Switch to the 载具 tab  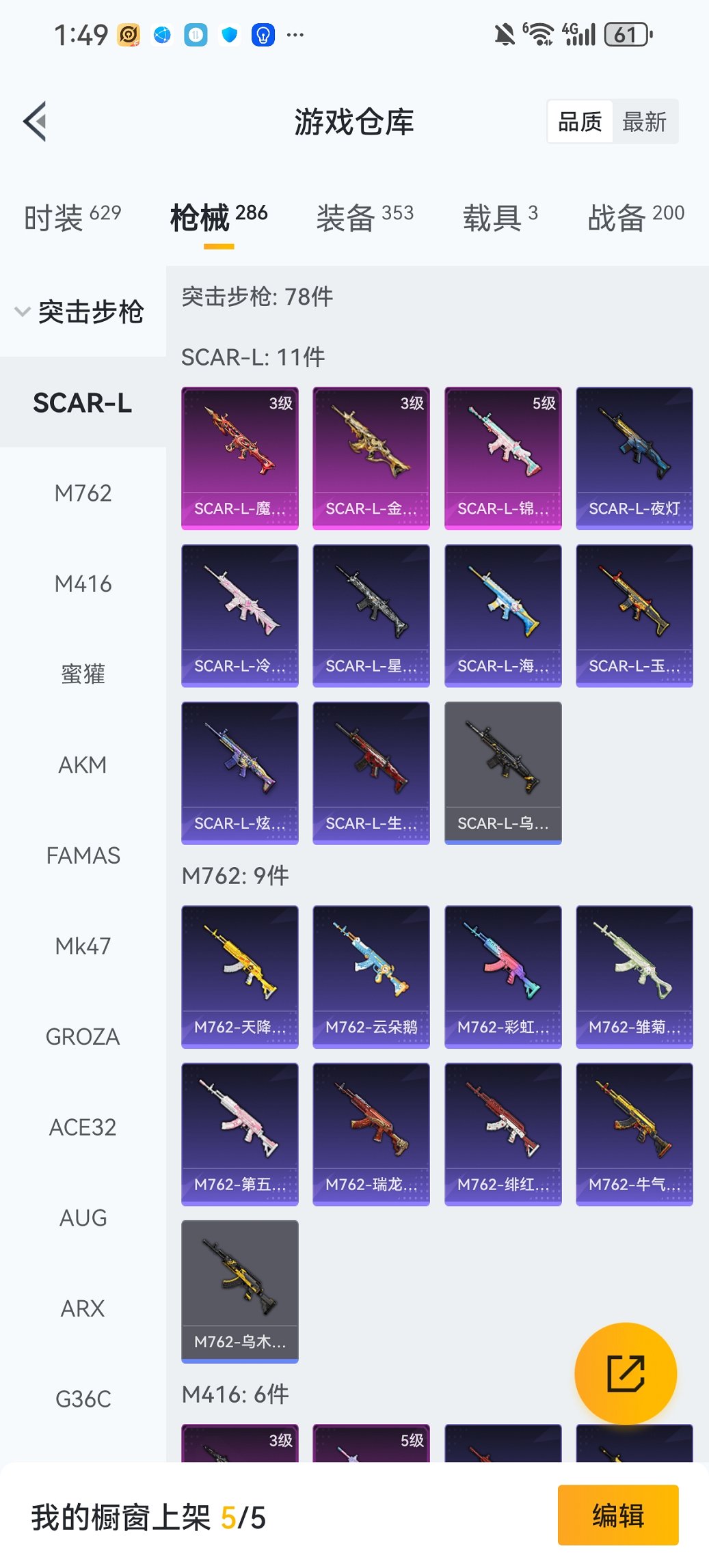pos(500,217)
